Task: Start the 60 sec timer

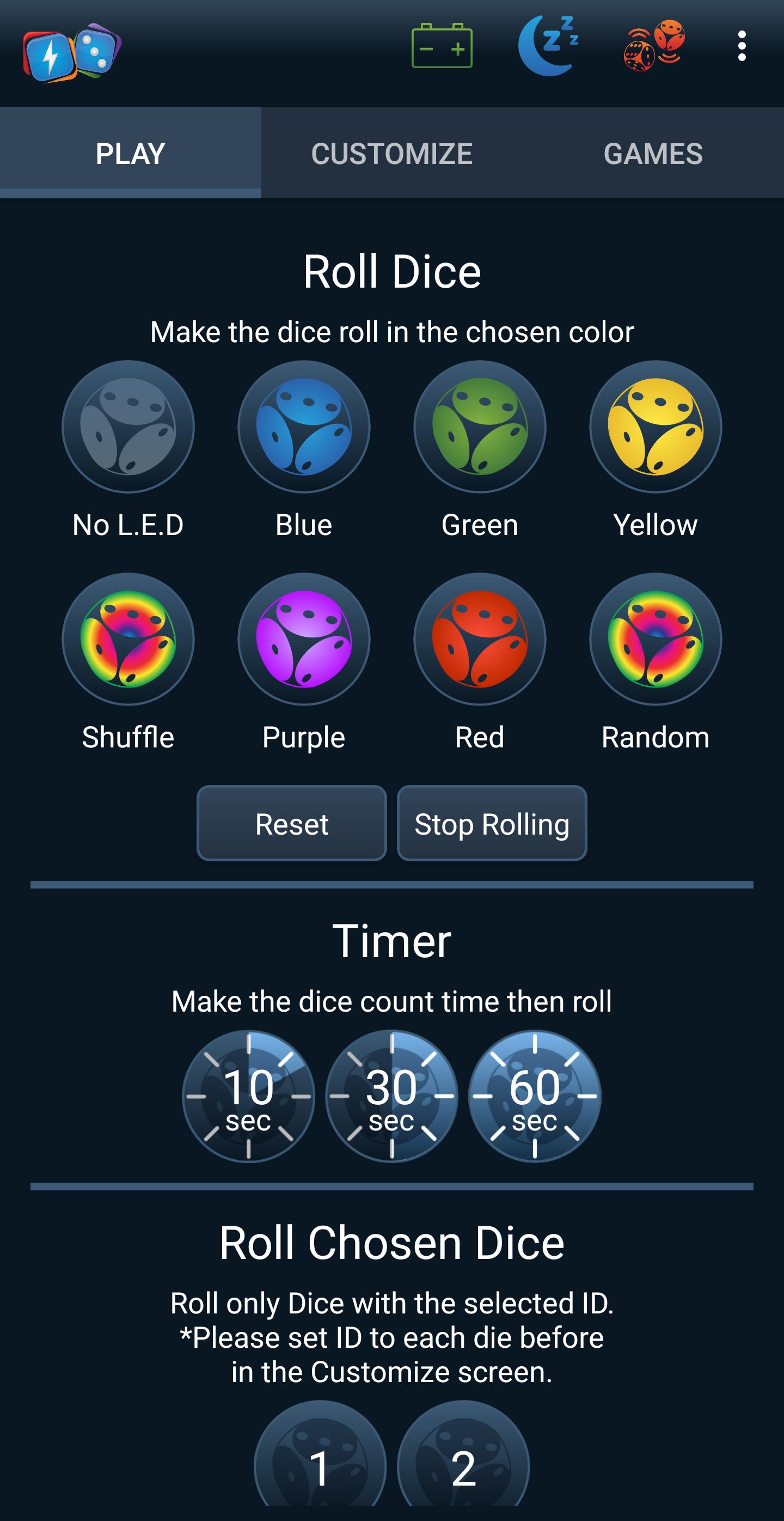Action: (x=535, y=1097)
